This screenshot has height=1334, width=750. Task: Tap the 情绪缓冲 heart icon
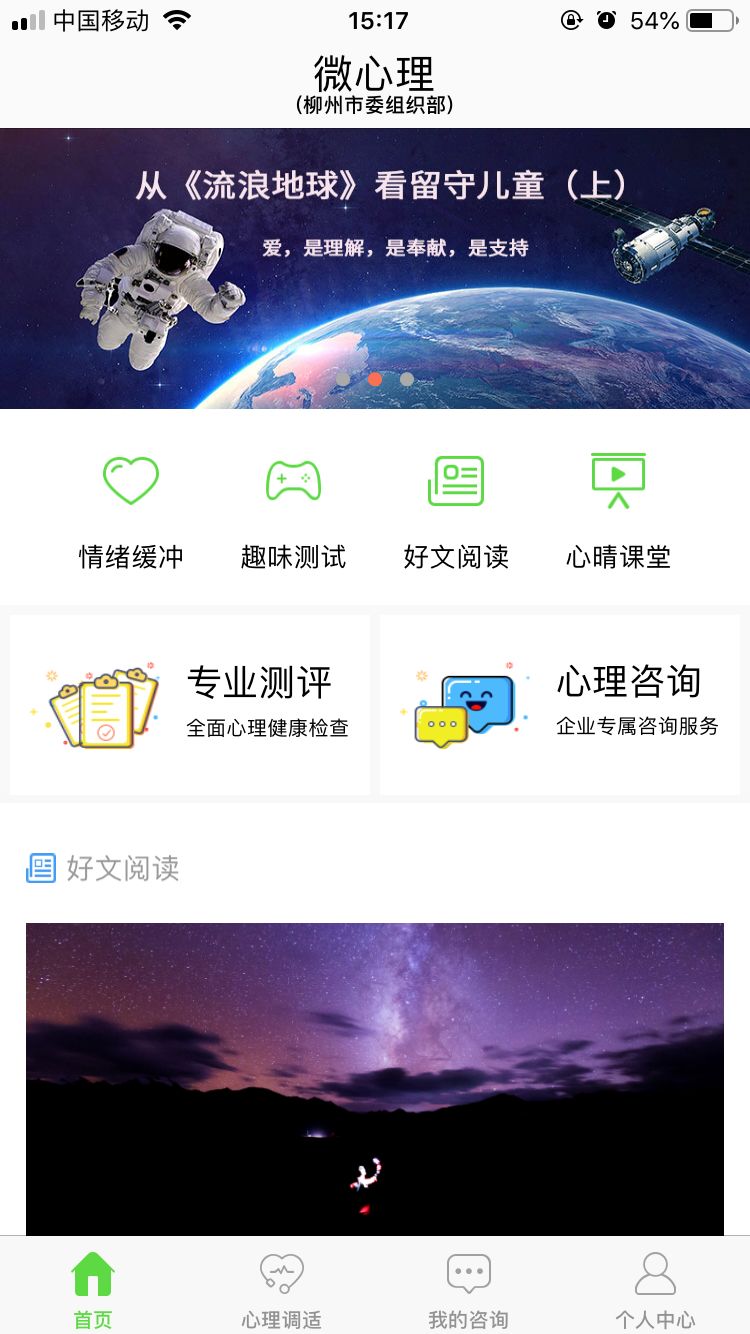[130, 480]
